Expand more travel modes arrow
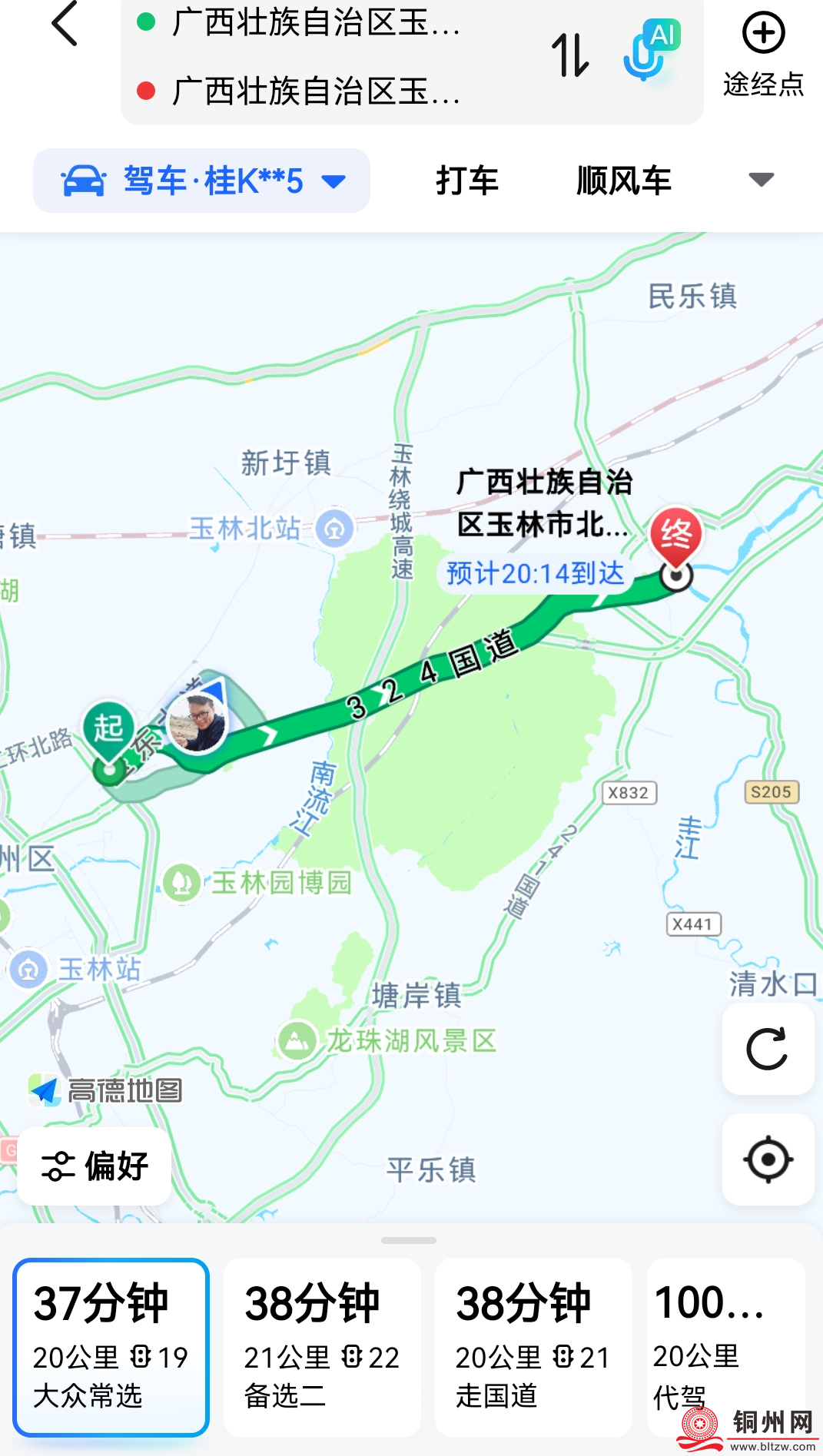The image size is (823, 1456). tap(761, 180)
